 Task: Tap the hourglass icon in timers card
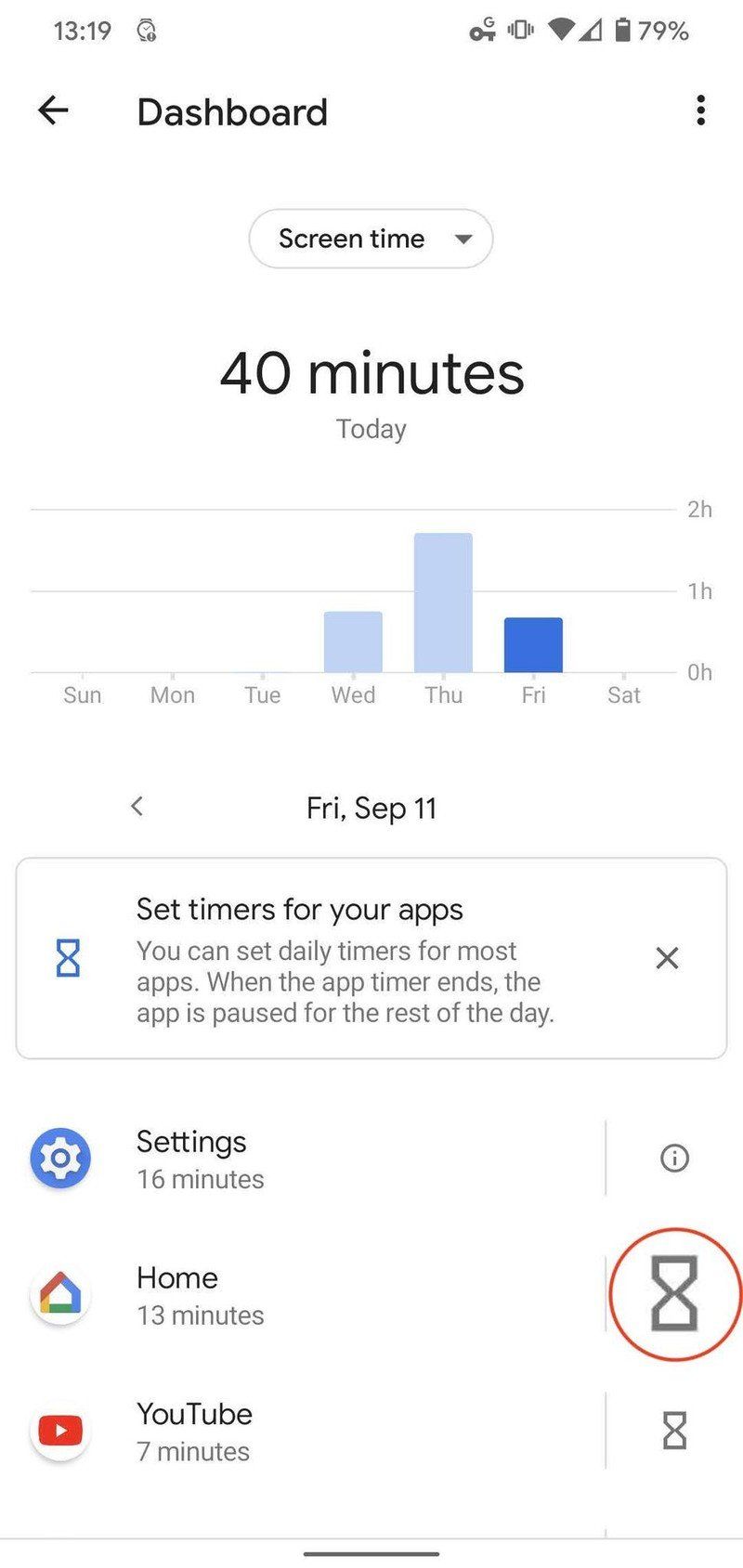coord(66,959)
